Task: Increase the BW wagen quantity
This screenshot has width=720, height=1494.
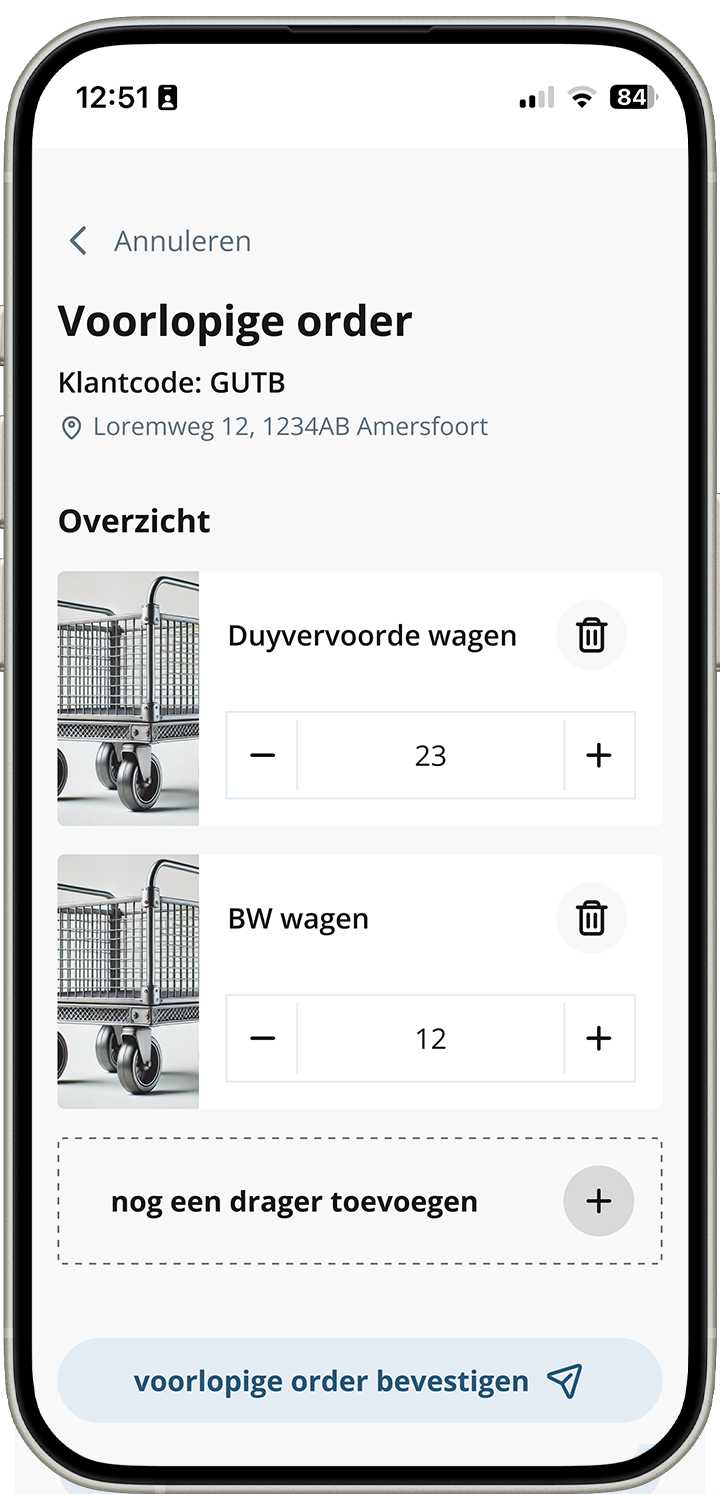Action: click(598, 1039)
